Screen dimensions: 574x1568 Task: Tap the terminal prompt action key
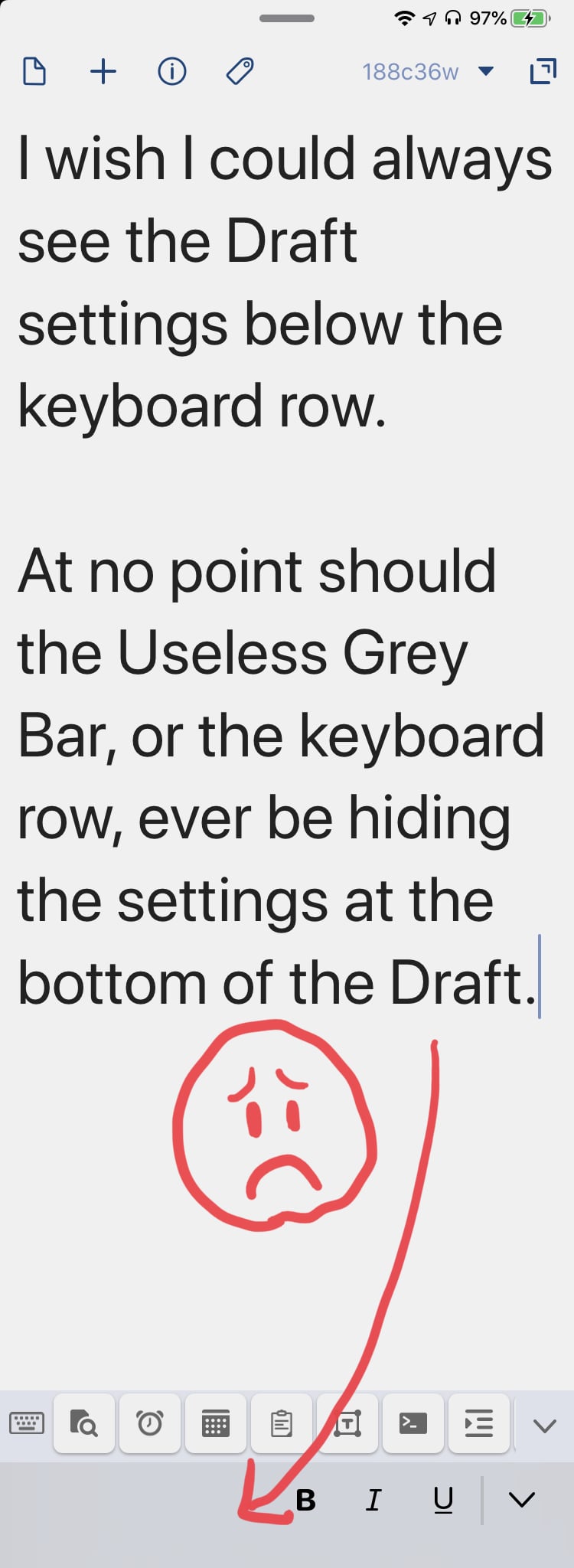pos(413,1423)
